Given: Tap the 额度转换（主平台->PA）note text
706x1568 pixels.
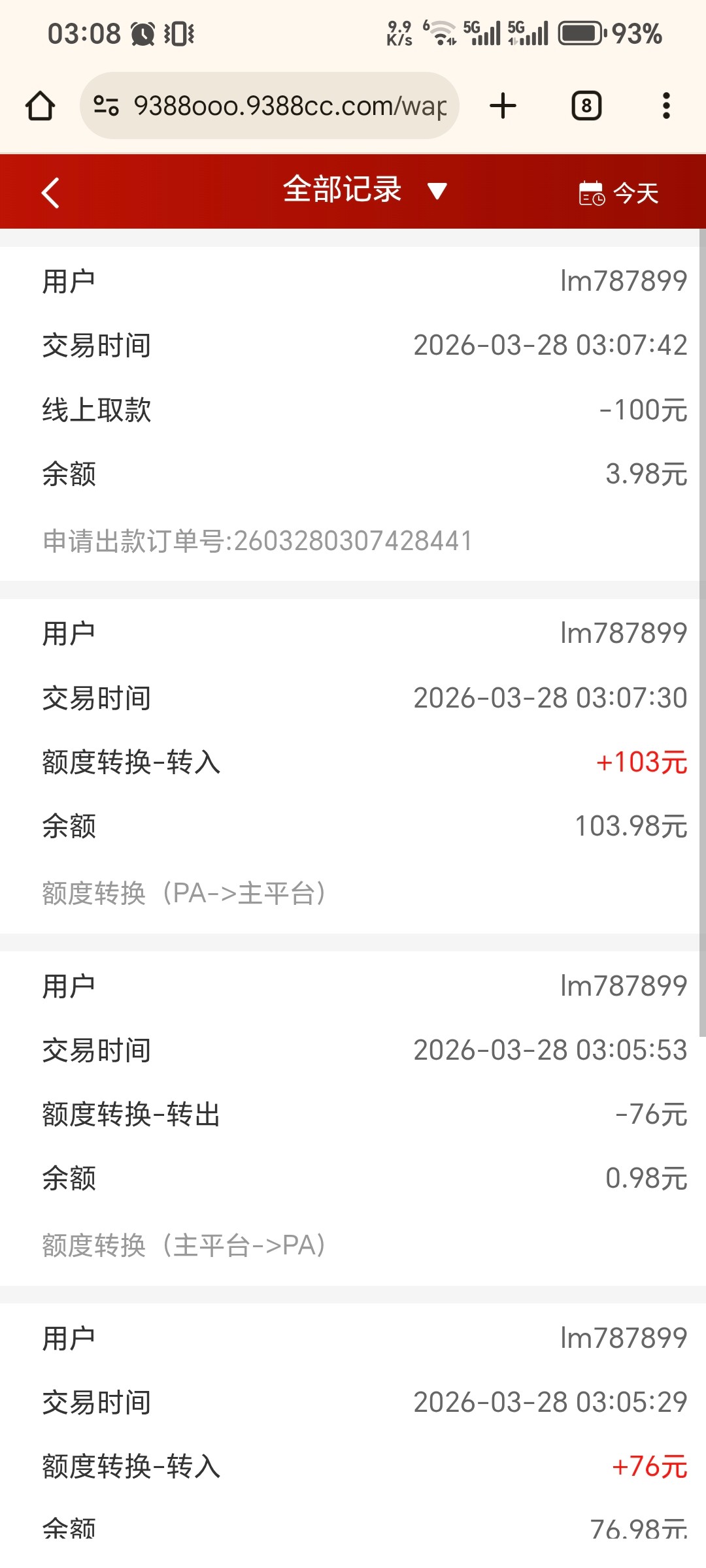Looking at the screenshot, I should click(183, 1245).
